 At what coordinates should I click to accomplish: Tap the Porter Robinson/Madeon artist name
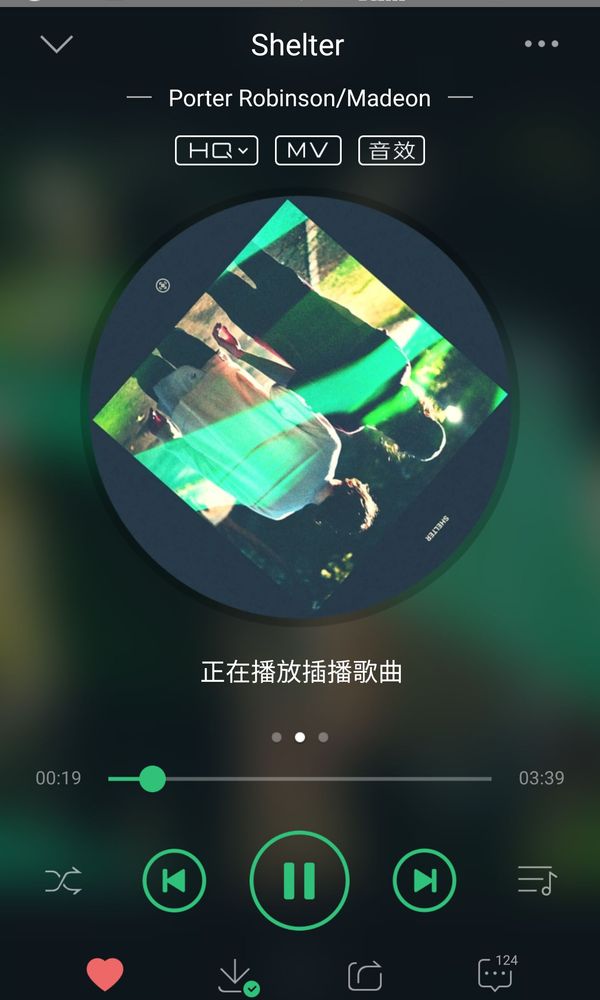point(299,98)
